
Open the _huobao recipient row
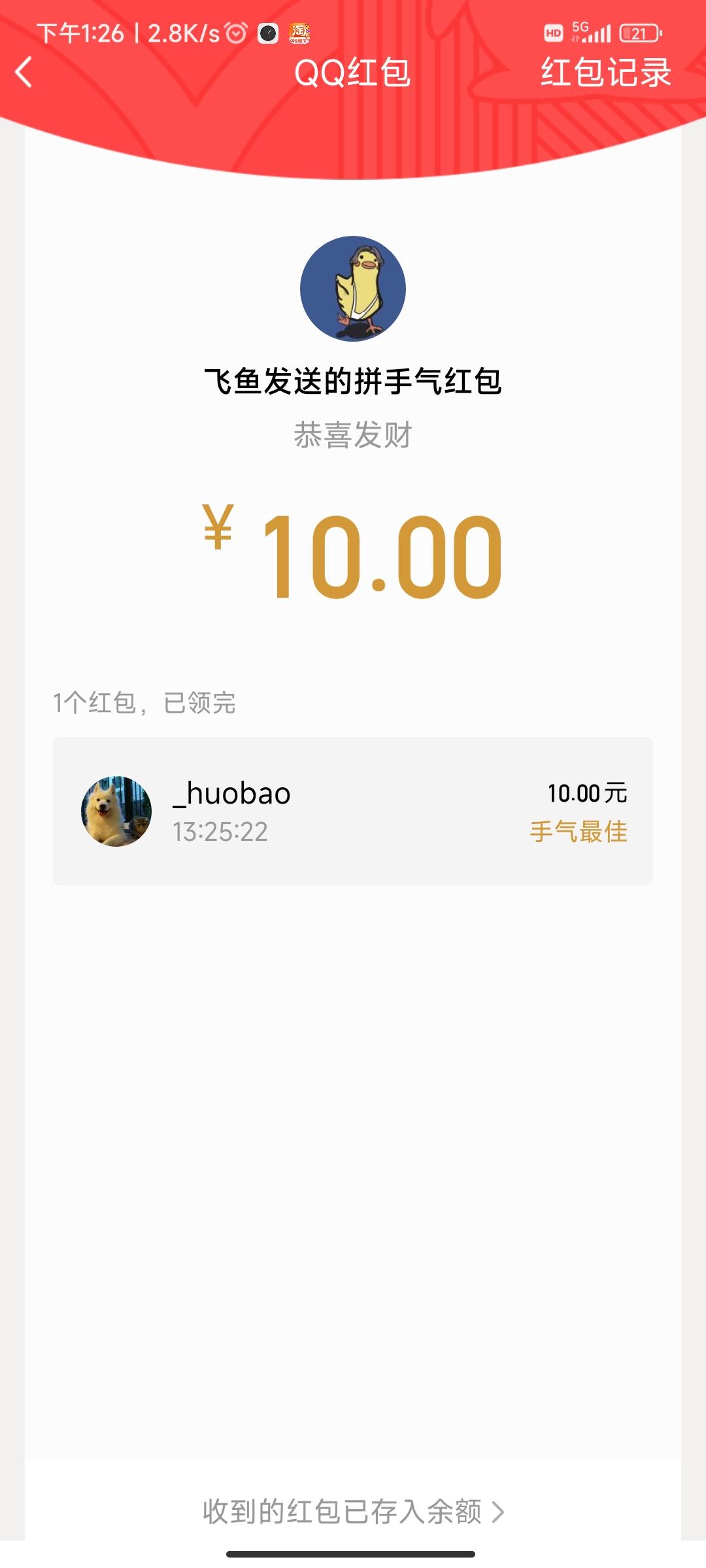click(x=353, y=811)
